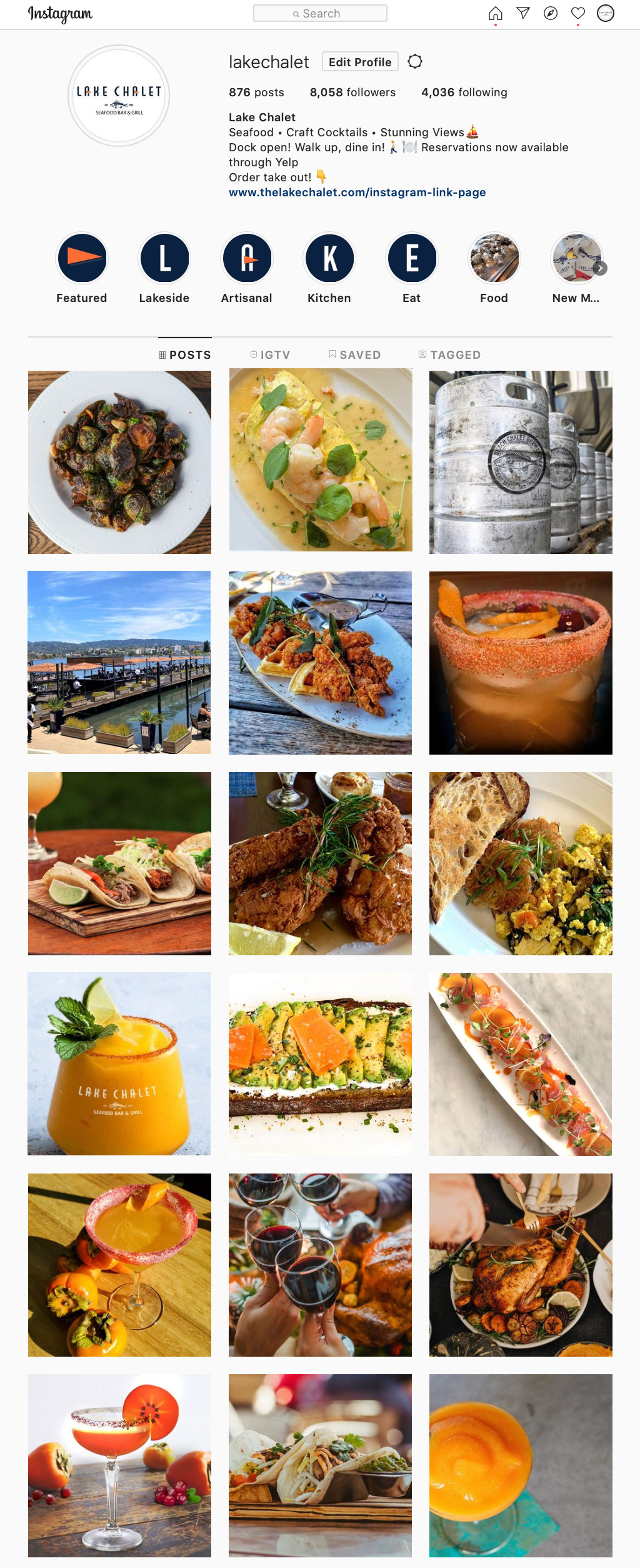The height and width of the screenshot is (1568, 640).
Task: Open the beer kegs post
Action: click(521, 462)
